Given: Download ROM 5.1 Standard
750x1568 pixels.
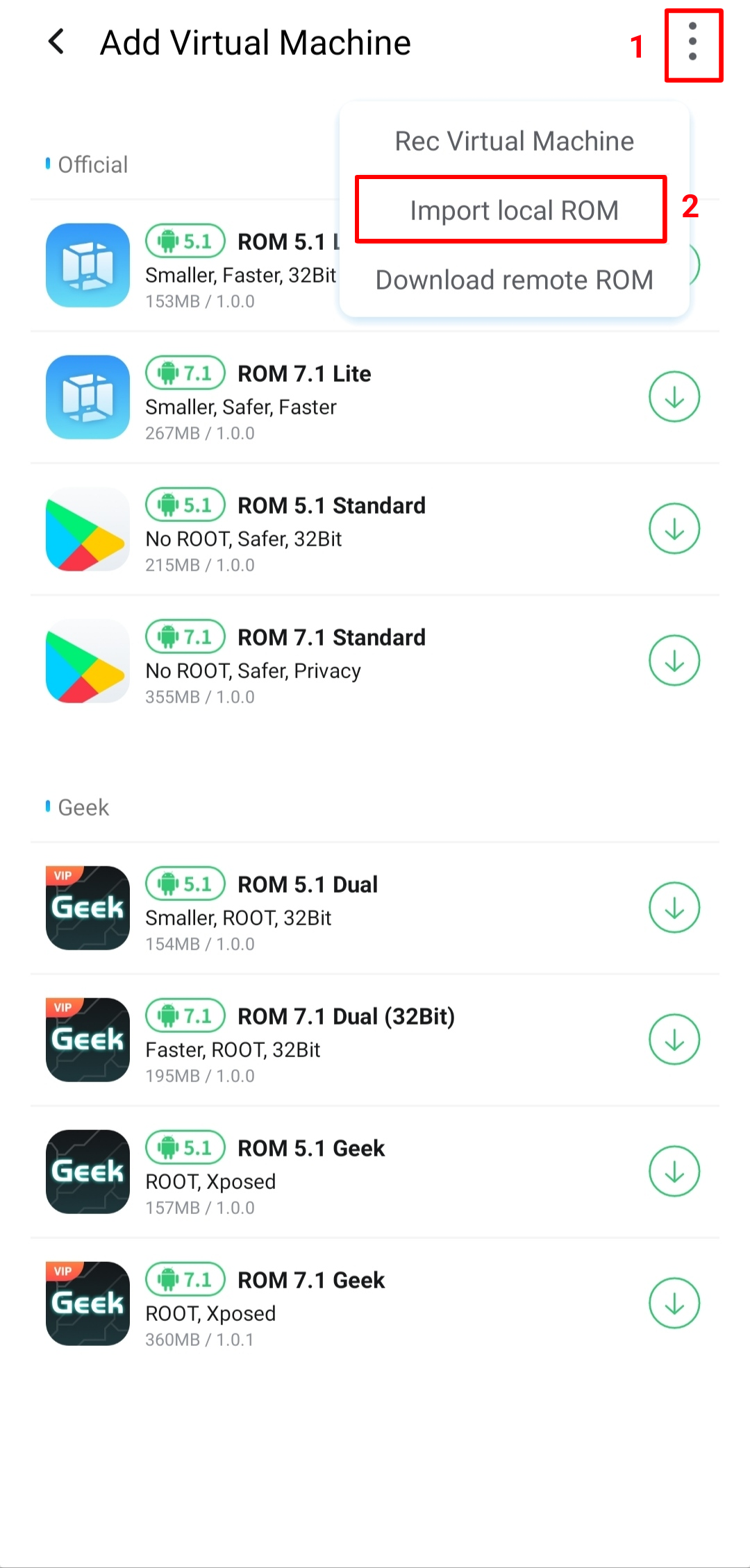Looking at the screenshot, I should pos(674,529).
